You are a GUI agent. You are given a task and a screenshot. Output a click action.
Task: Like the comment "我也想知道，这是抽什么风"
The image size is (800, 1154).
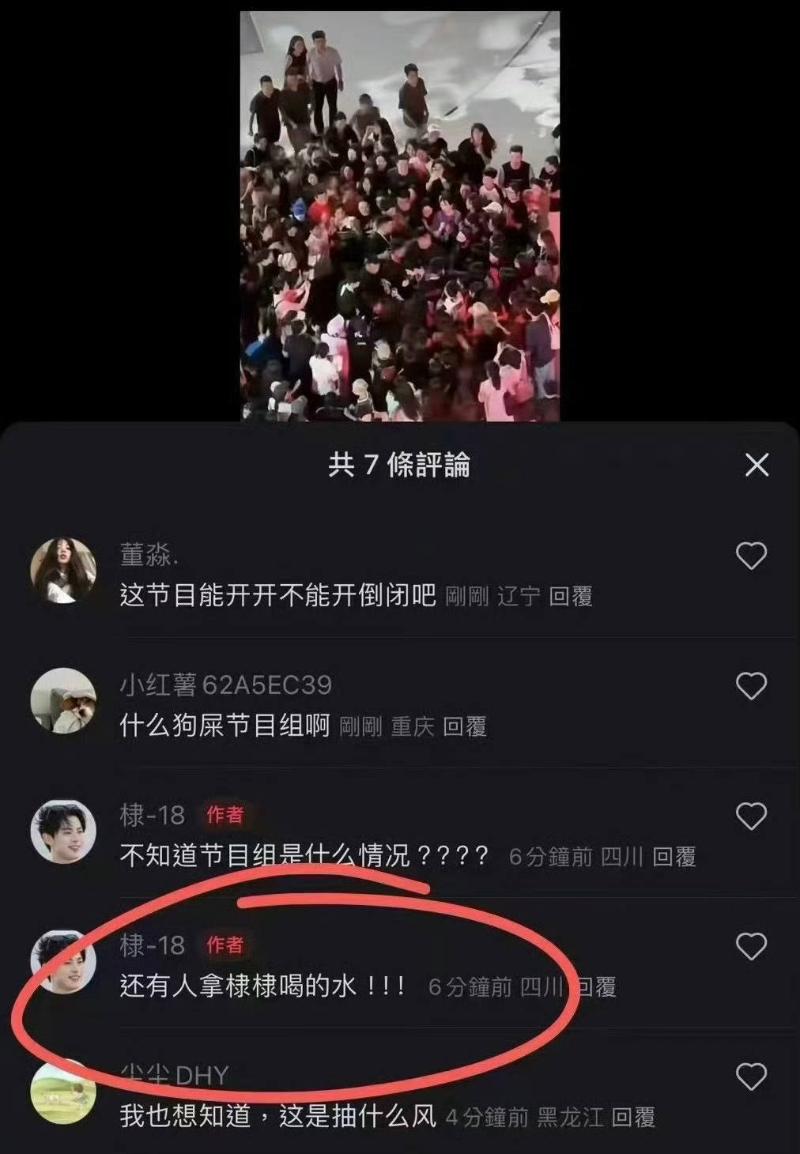751,1076
